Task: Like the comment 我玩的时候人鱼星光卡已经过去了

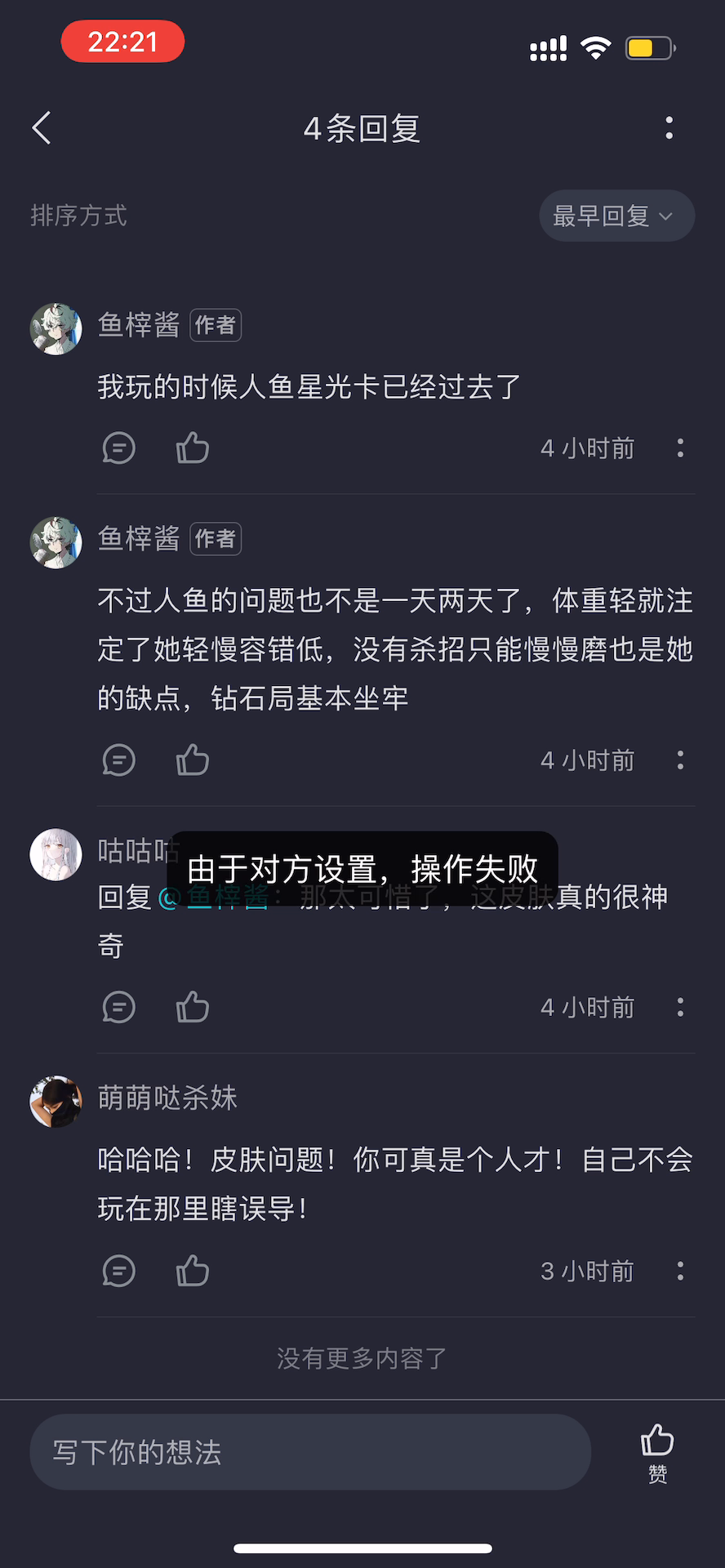Action: coord(193,448)
